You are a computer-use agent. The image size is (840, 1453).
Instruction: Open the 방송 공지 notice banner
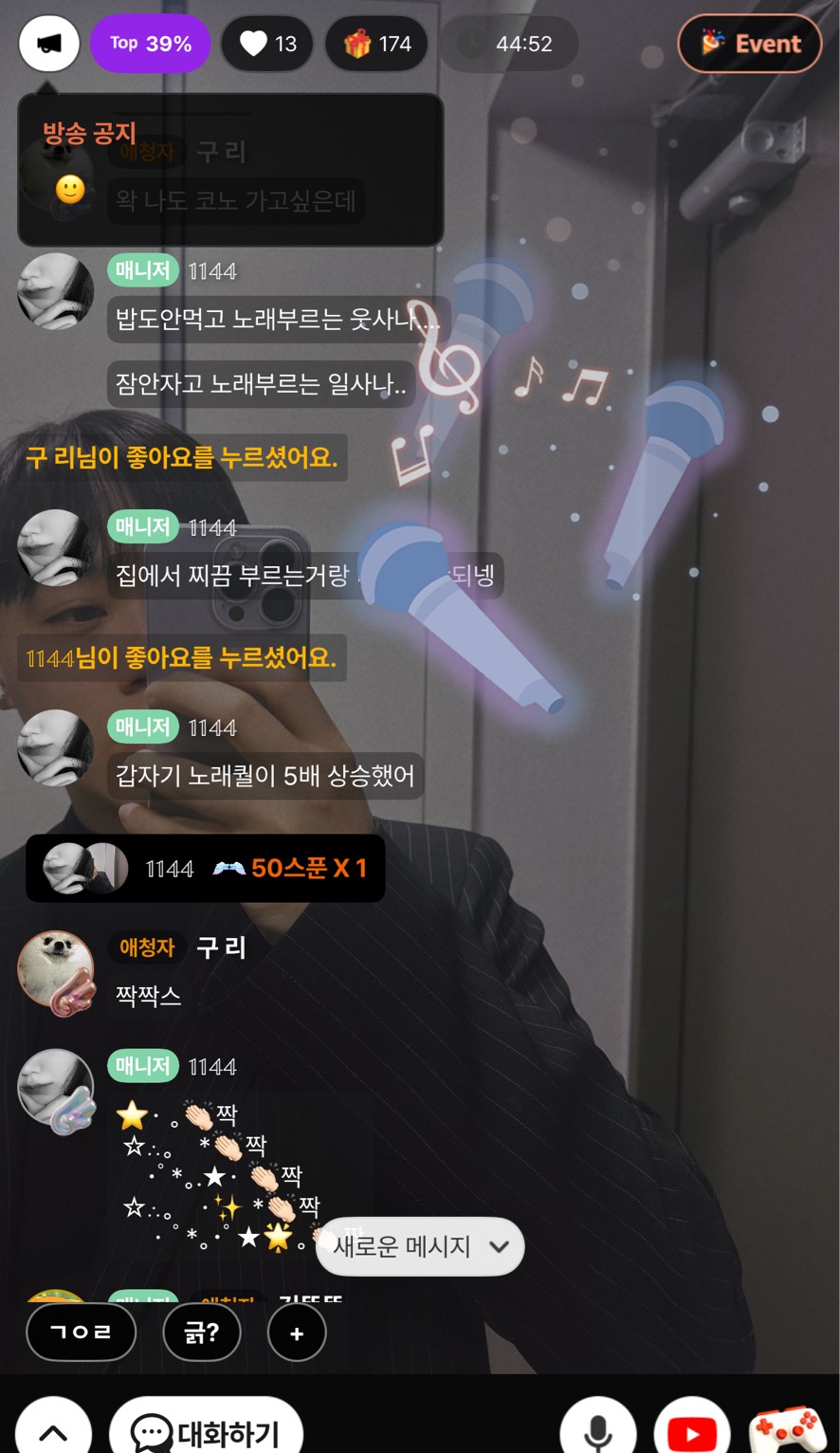click(230, 171)
